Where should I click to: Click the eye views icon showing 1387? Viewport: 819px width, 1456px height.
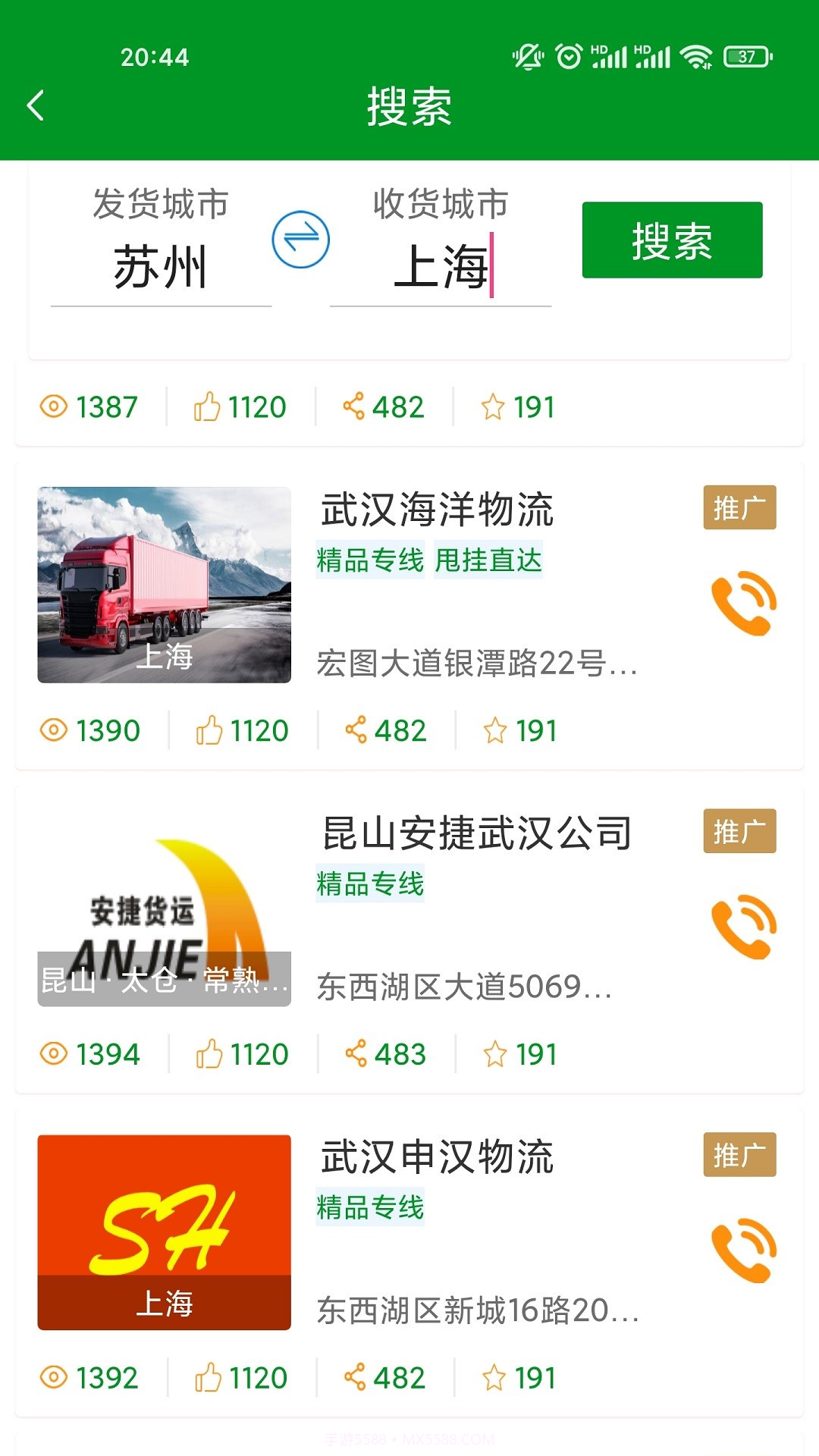click(52, 406)
